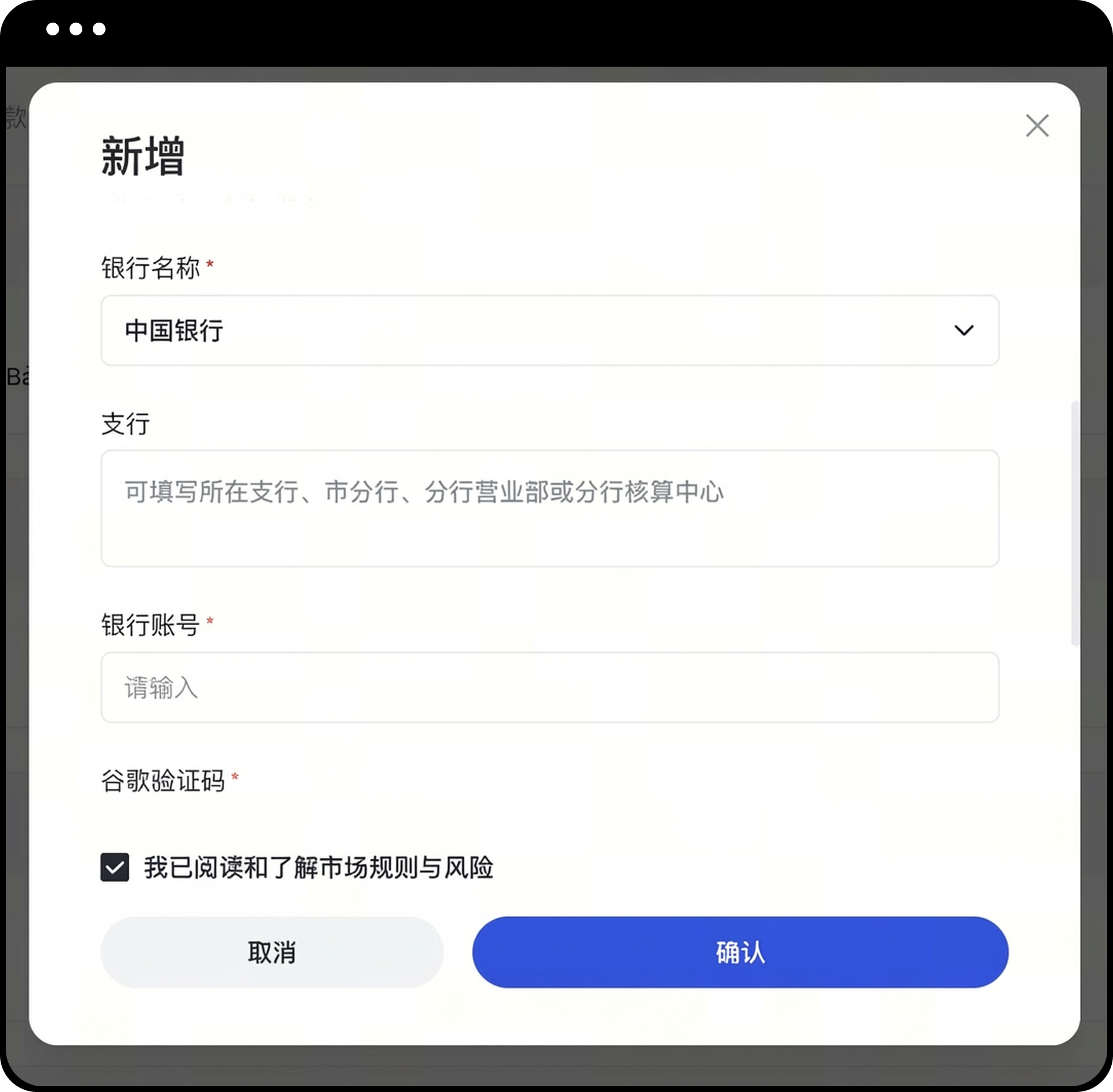The height and width of the screenshot is (1092, 1113).
Task: Uncheck the market rules agreement checkbox
Action: (x=115, y=868)
